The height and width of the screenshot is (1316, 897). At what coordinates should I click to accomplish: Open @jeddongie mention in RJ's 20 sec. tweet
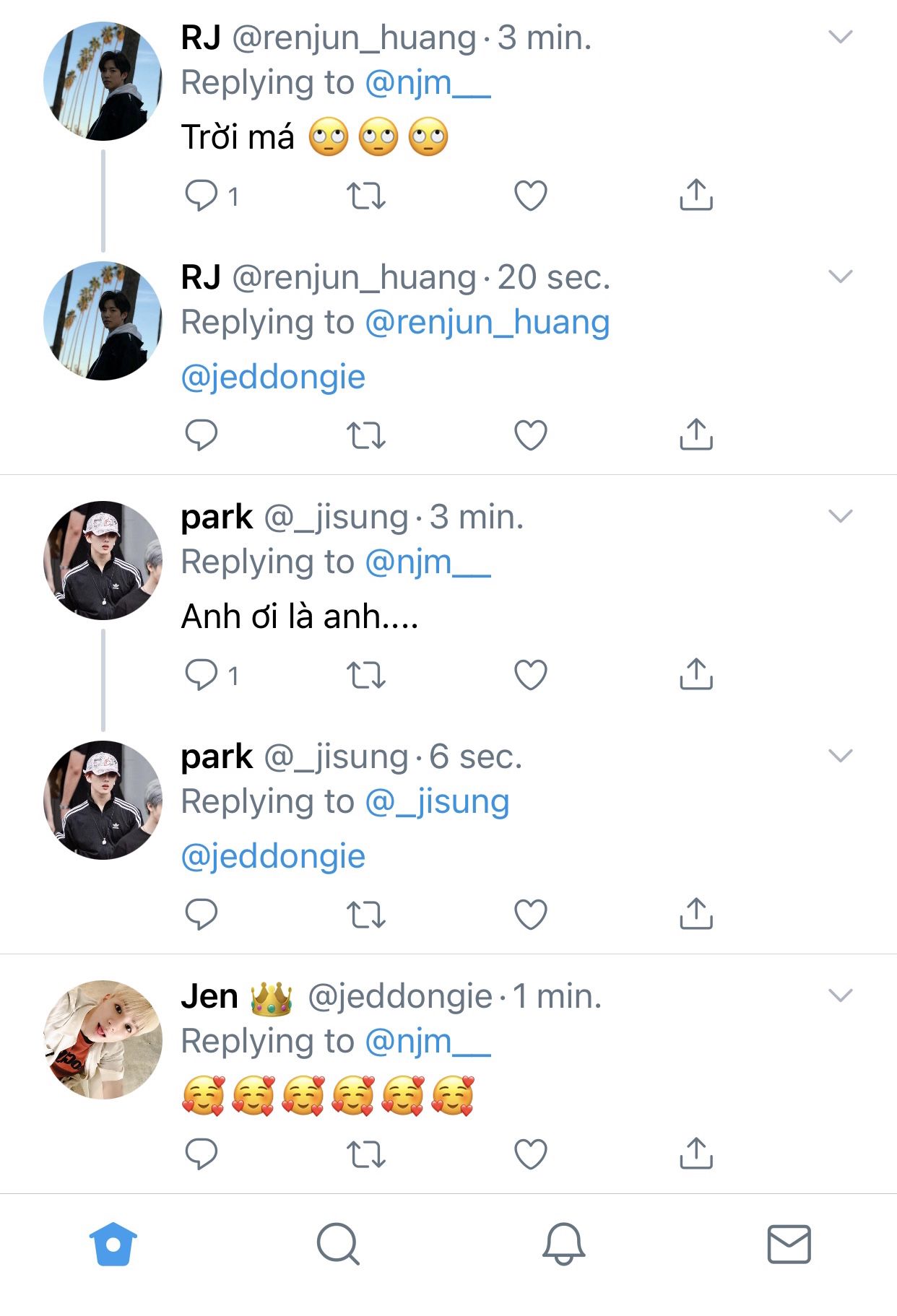[x=273, y=377]
